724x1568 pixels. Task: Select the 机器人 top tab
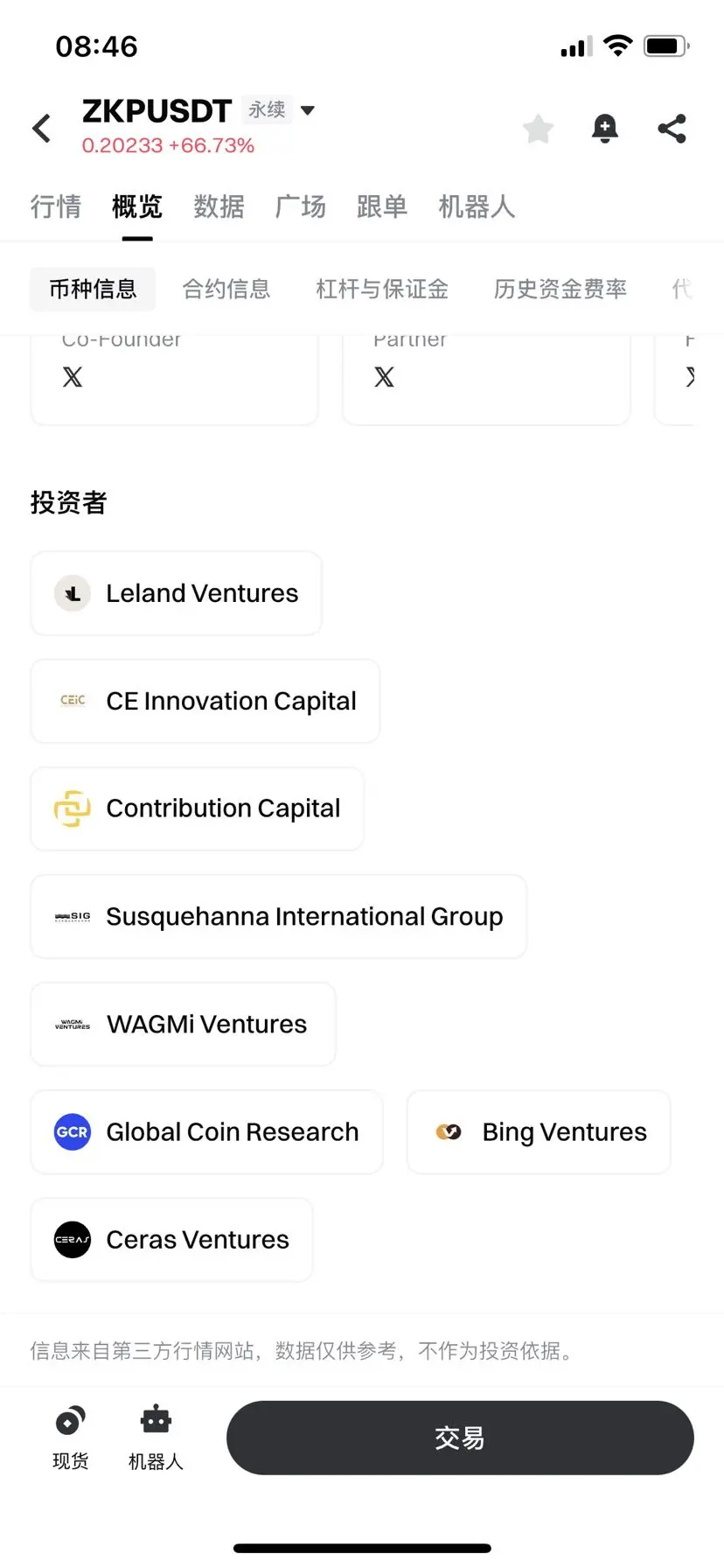[x=477, y=206]
